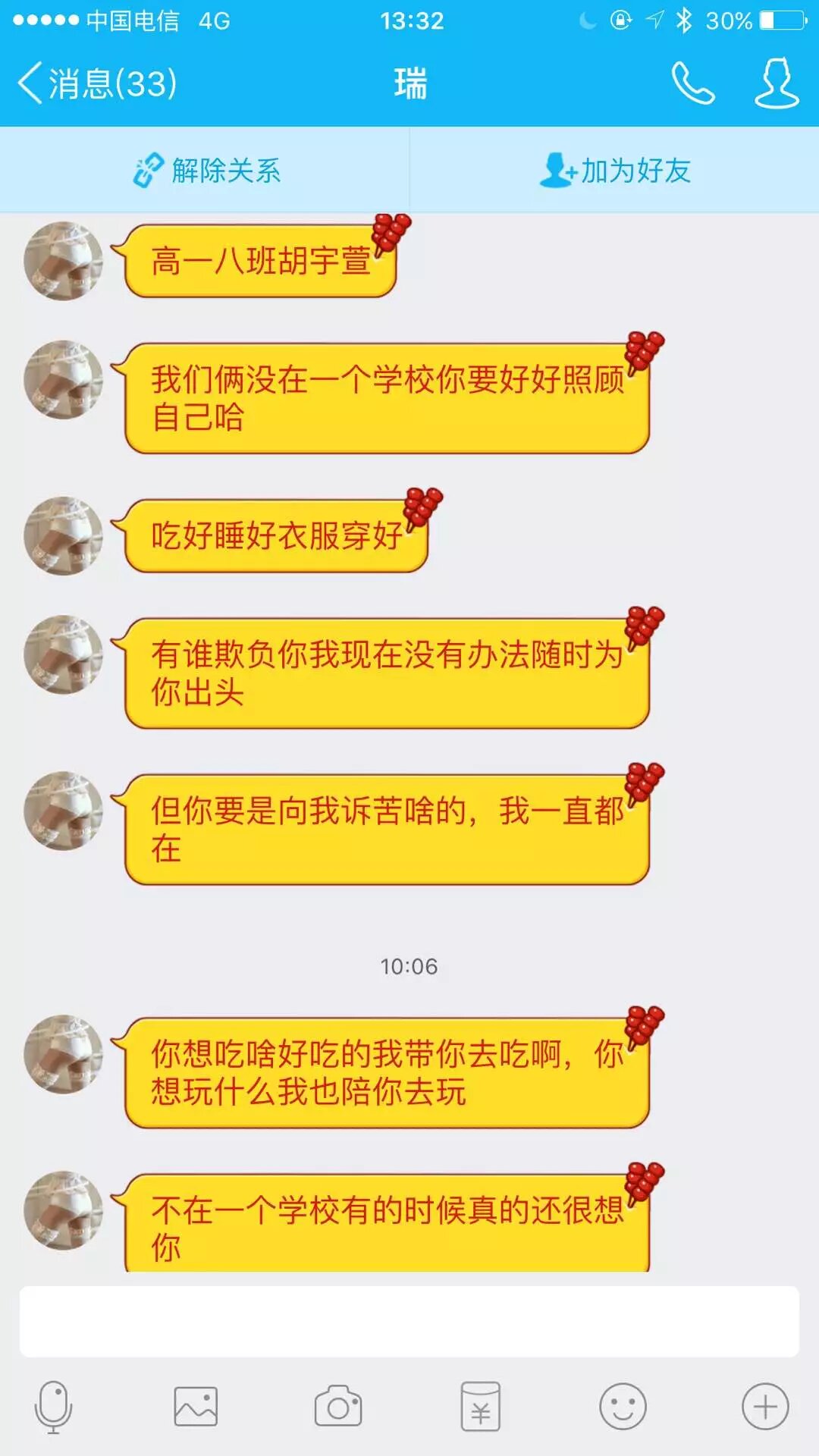Start a voice call with 瑞
The height and width of the screenshot is (1456, 819).
coord(692,83)
